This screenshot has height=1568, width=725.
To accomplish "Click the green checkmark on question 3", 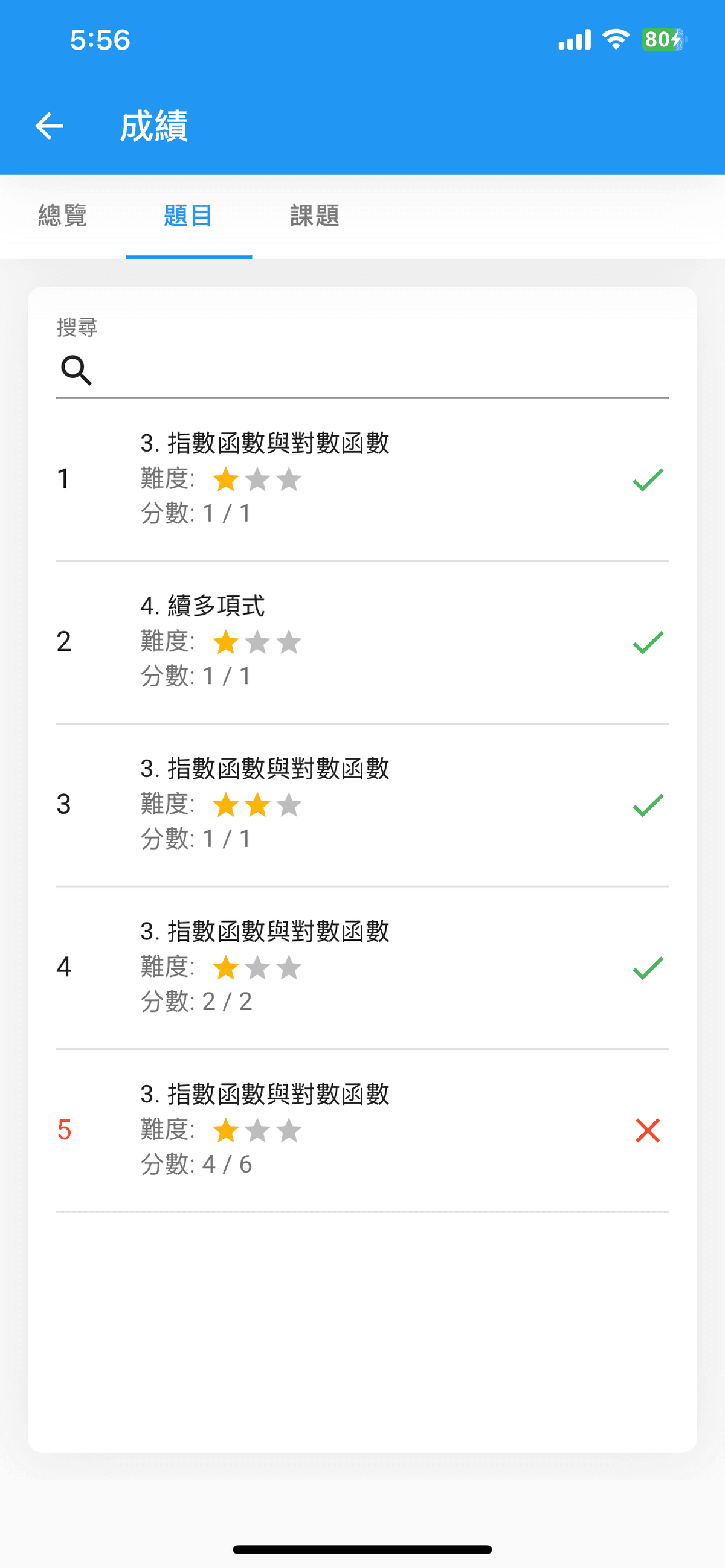I will 648,805.
